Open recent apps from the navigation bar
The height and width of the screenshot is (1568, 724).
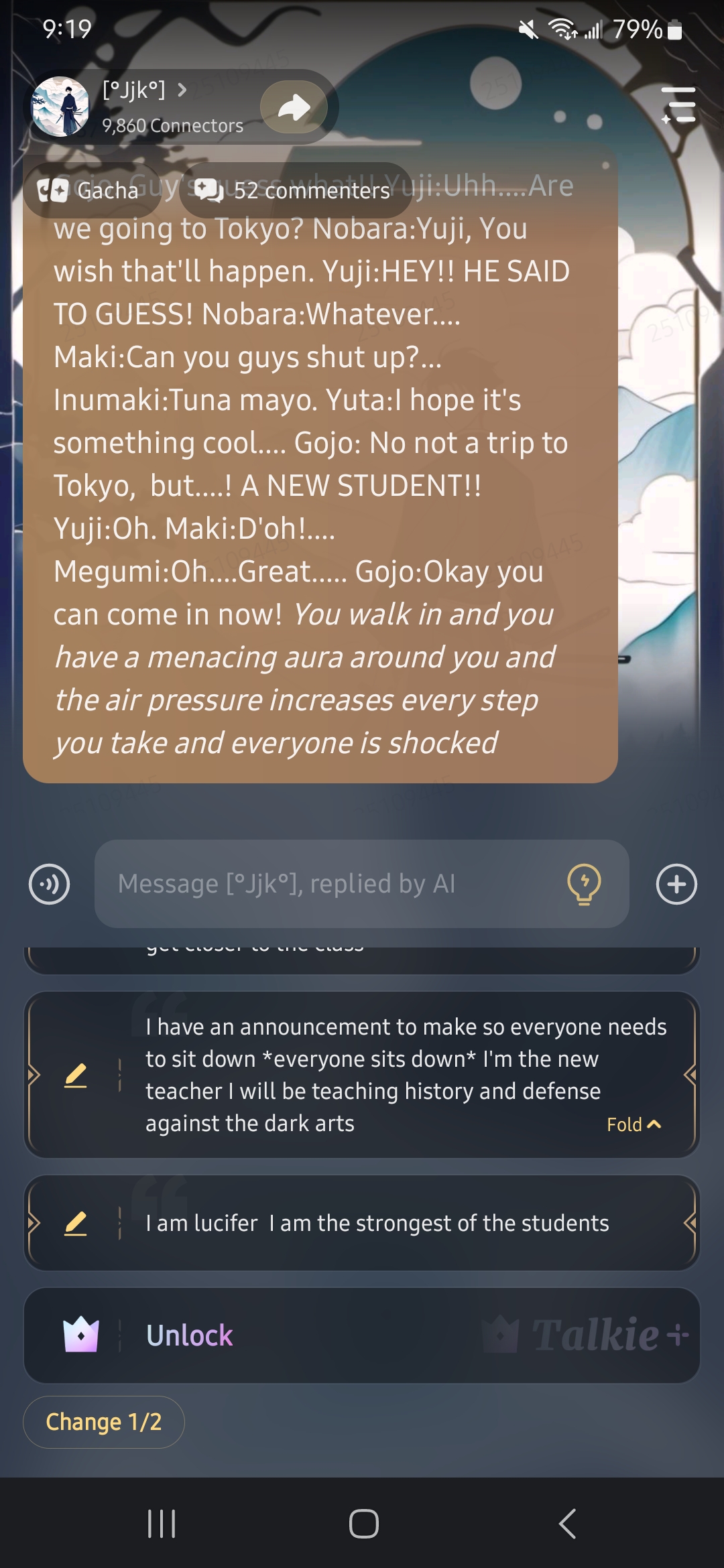162,1524
